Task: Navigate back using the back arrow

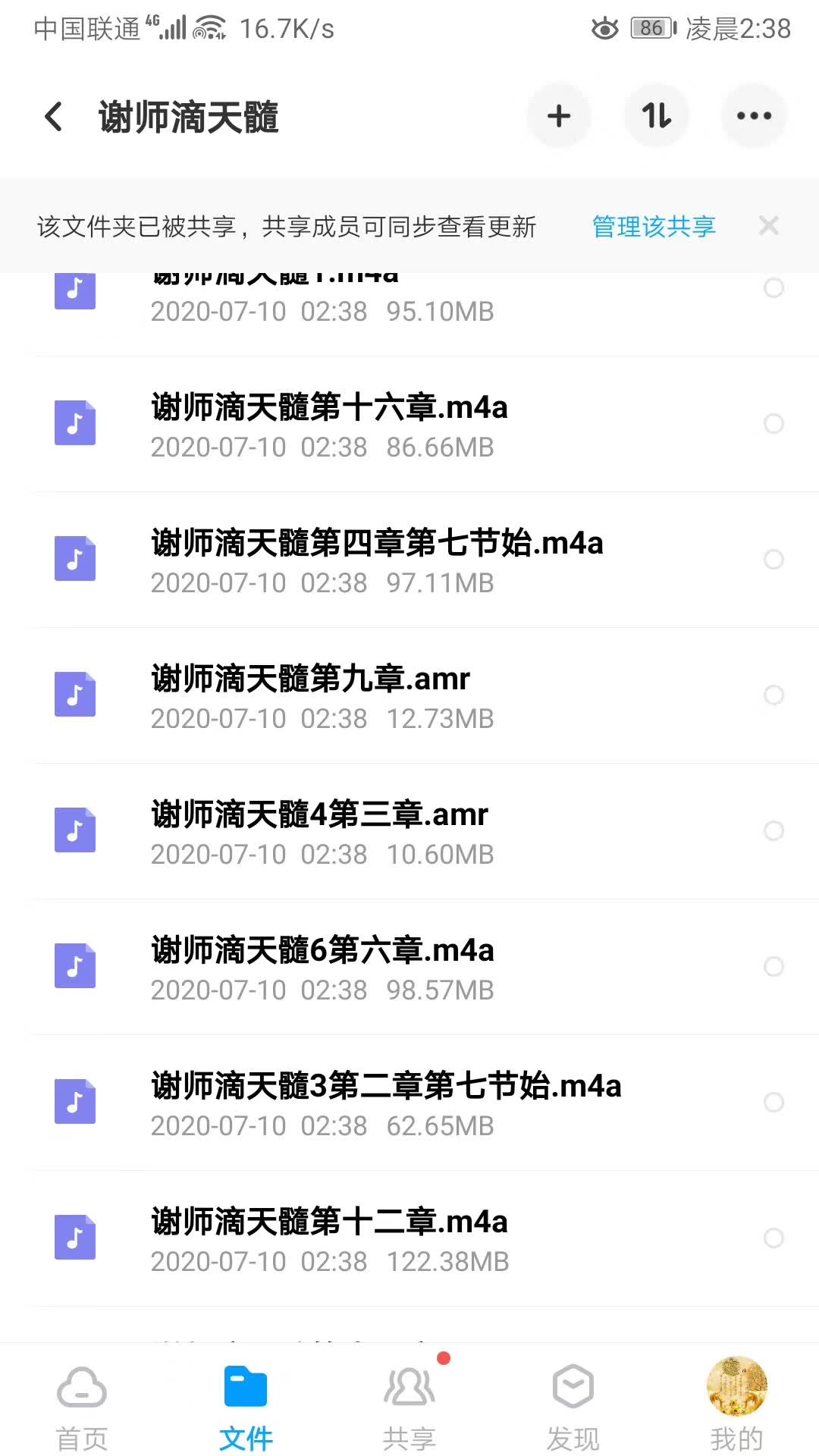Action: coord(52,116)
